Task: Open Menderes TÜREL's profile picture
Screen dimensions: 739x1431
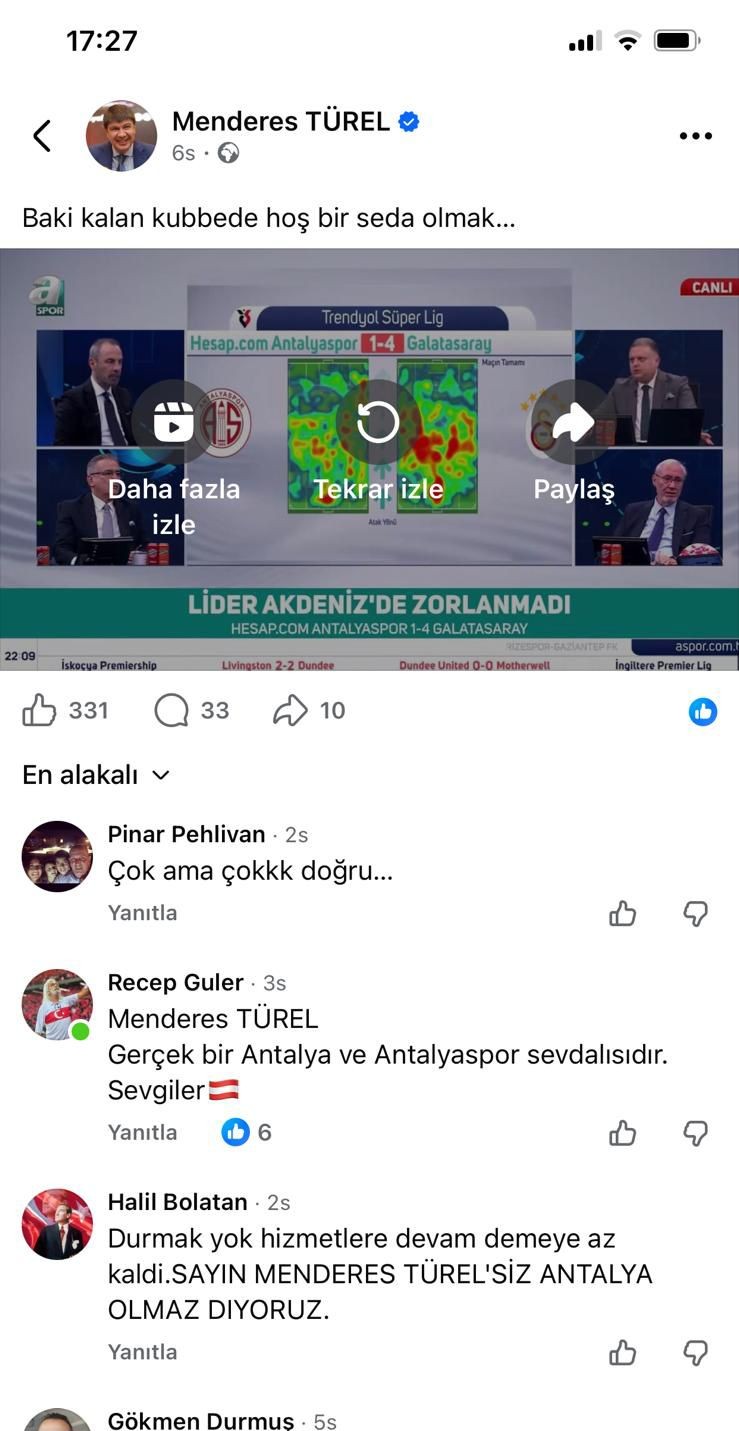Action: pos(121,136)
